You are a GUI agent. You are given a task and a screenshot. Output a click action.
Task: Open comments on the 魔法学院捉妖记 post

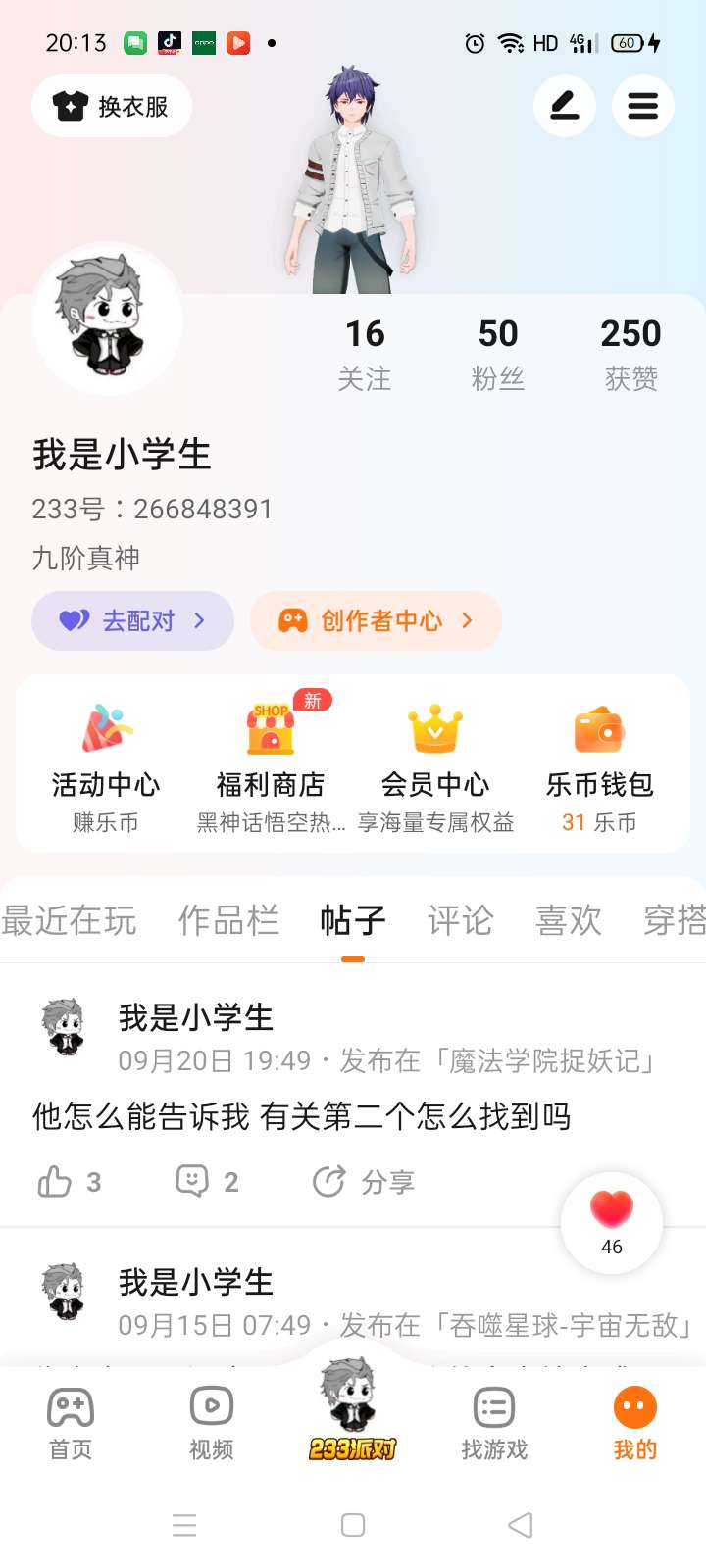[x=207, y=1182]
